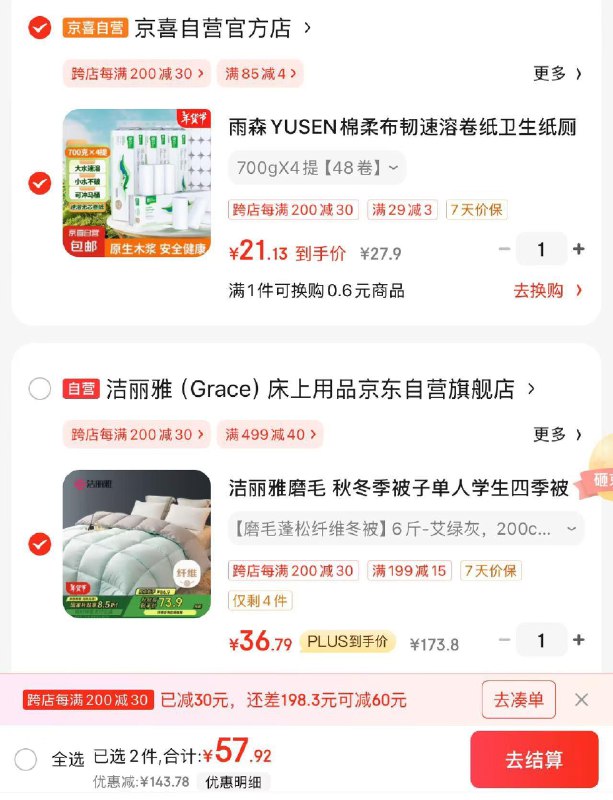Tap the 满85减4 coupon chip
This screenshot has width=613, height=800.
tap(260, 73)
